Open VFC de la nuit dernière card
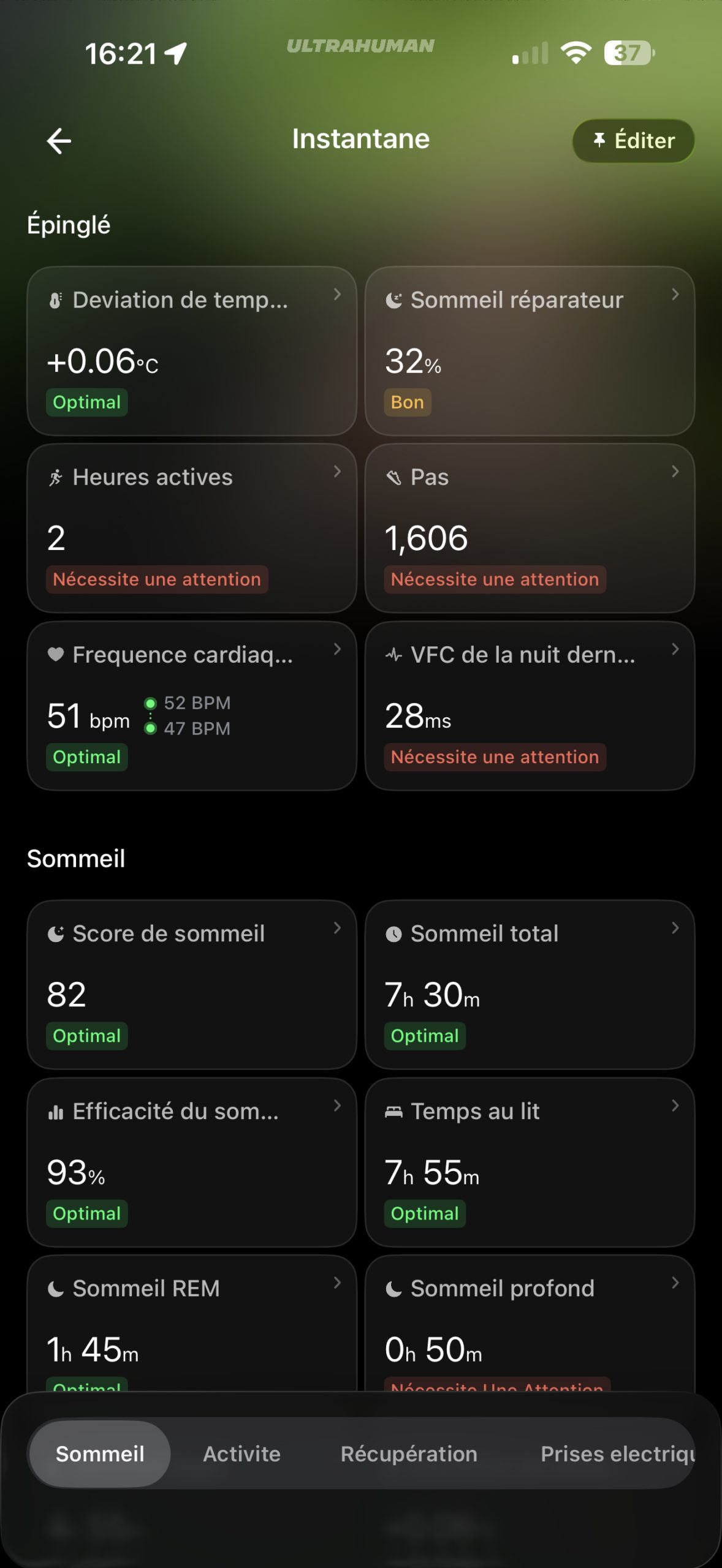Viewport: 722px width, 1568px height. point(530,706)
